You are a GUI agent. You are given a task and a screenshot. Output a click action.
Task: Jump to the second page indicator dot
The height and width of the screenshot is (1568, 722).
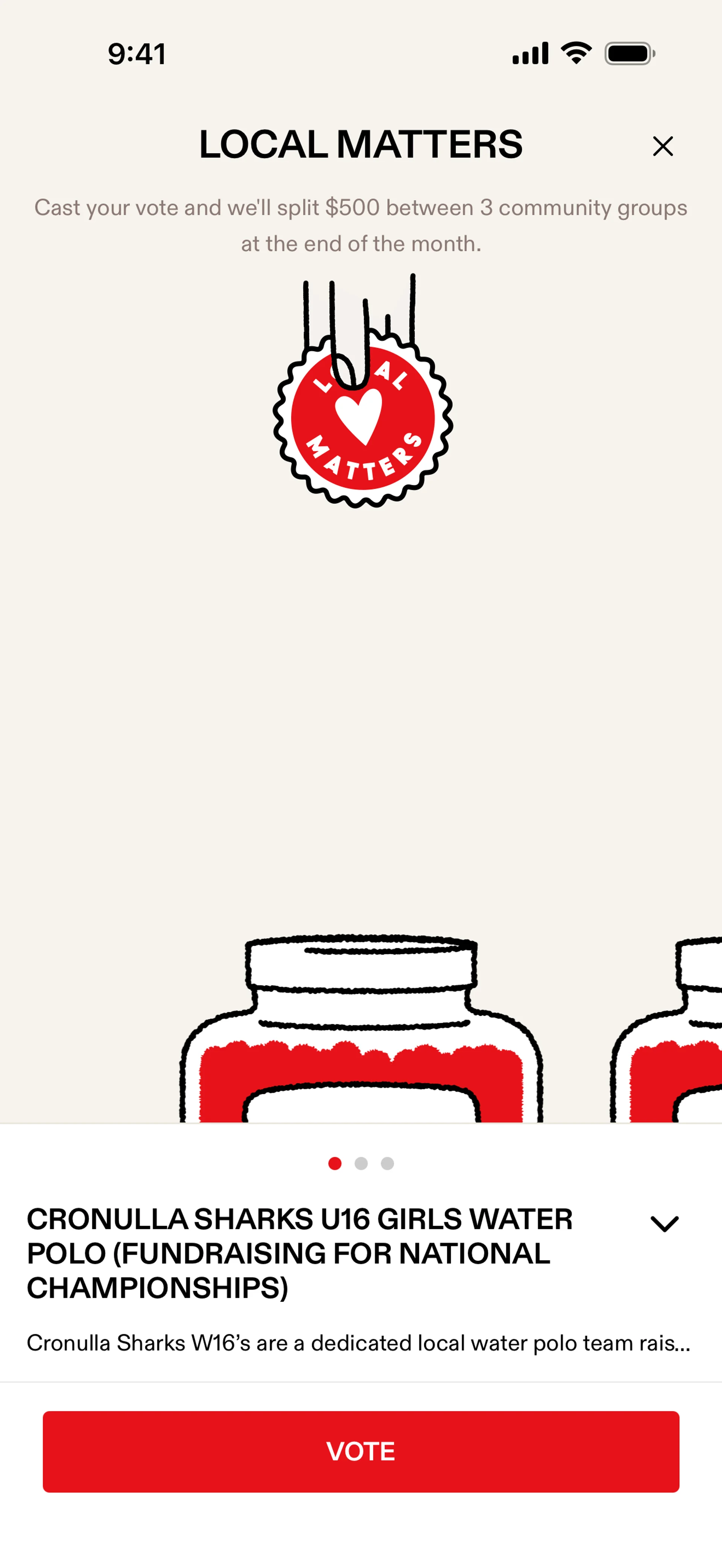coord(361,1163)
